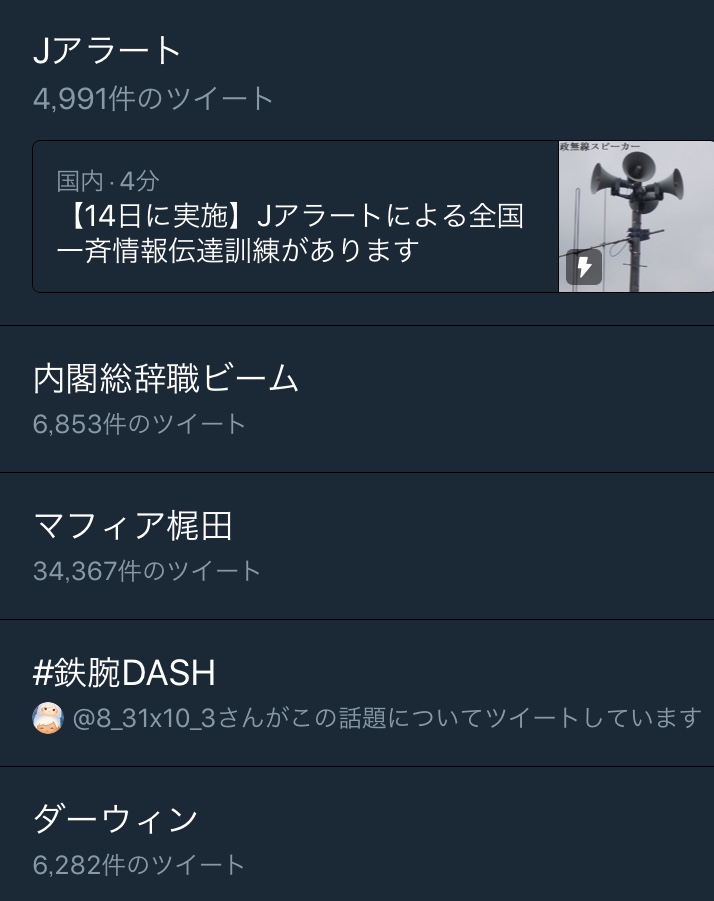Open the #鉄腕DASH hashtag trend

pos(125,673)
